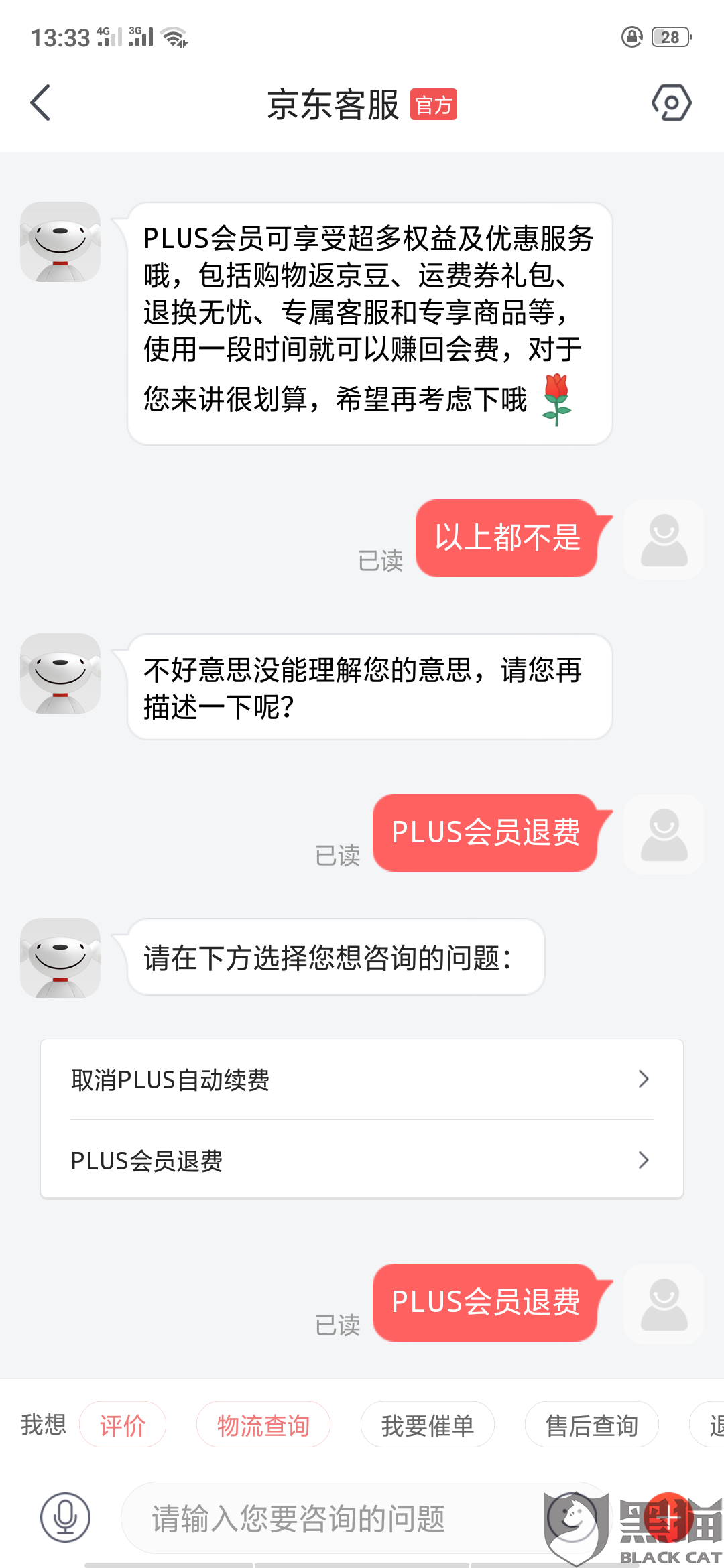Select 我要催单 chip
This screenshot has height=1568, width=724.
427,1425
